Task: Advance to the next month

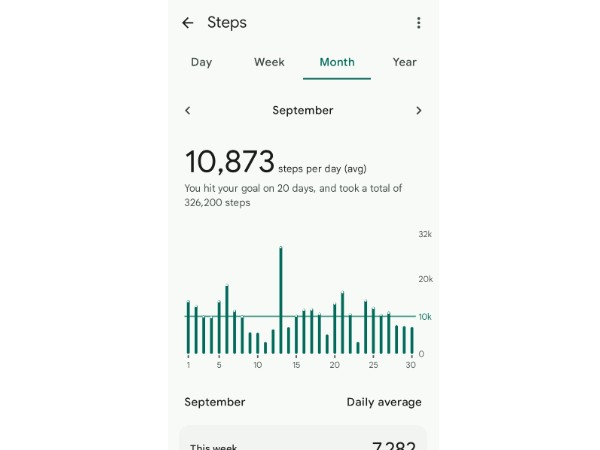Action: (418, 111)
